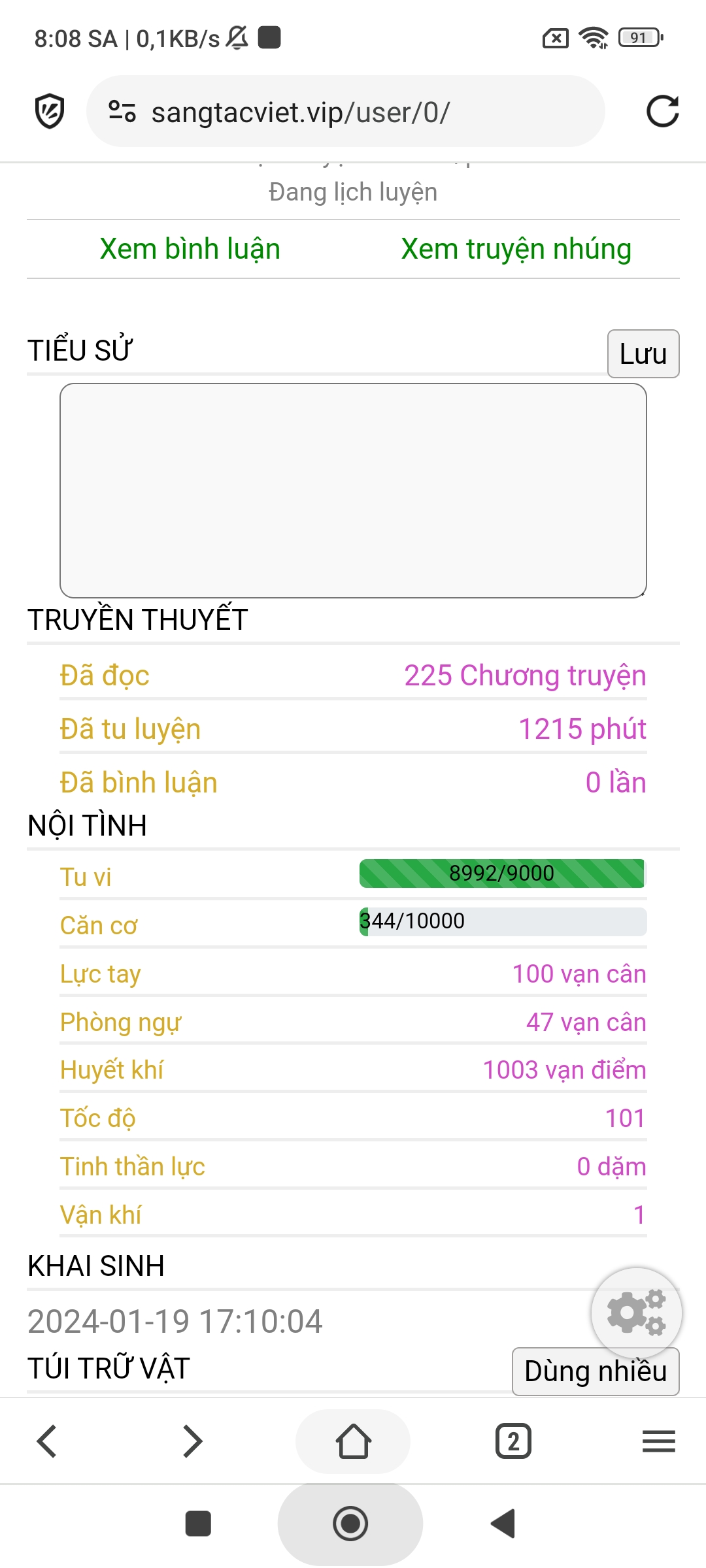Open the Xem truyện nhúng link
The image size is (706, 1568).
click(516, 249)
